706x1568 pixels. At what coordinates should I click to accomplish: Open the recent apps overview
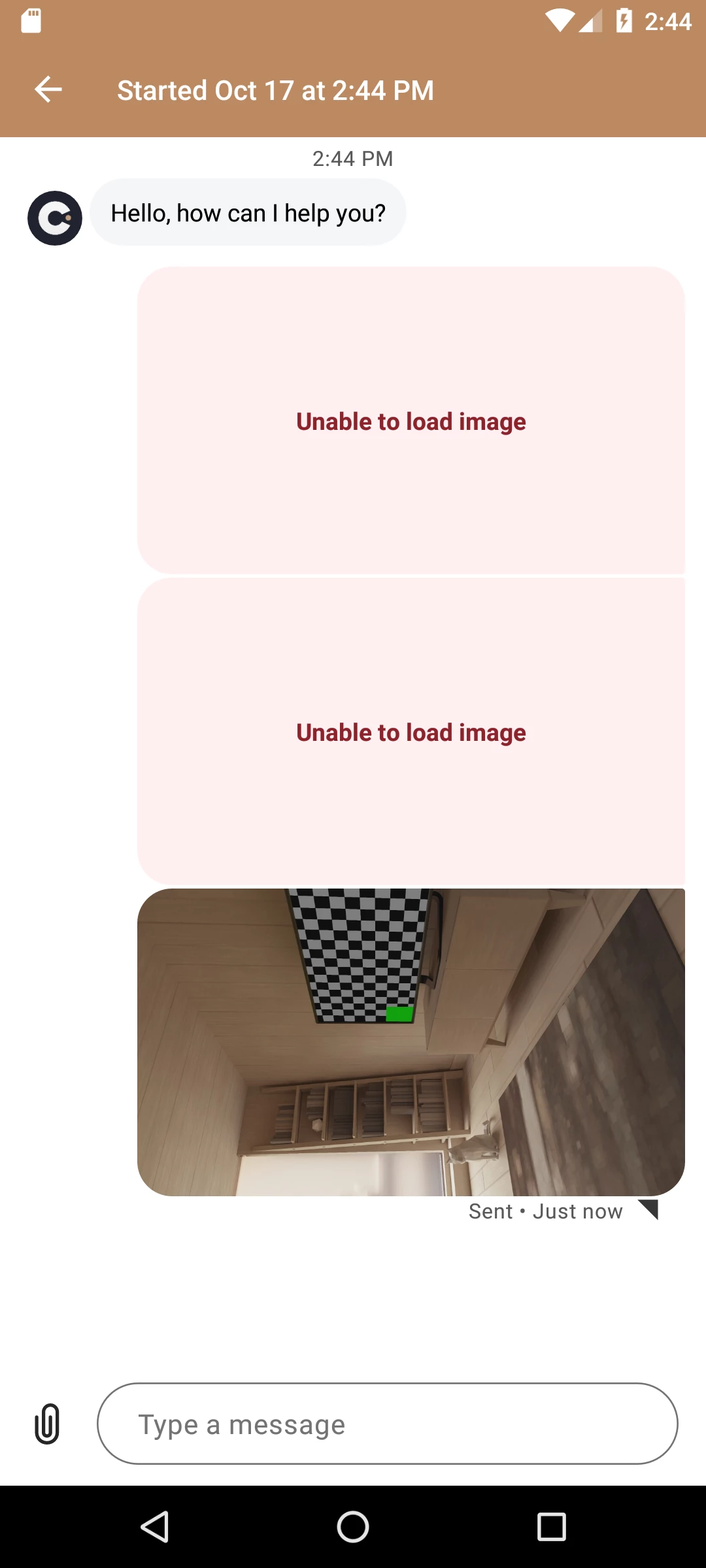coord(551,1527)
